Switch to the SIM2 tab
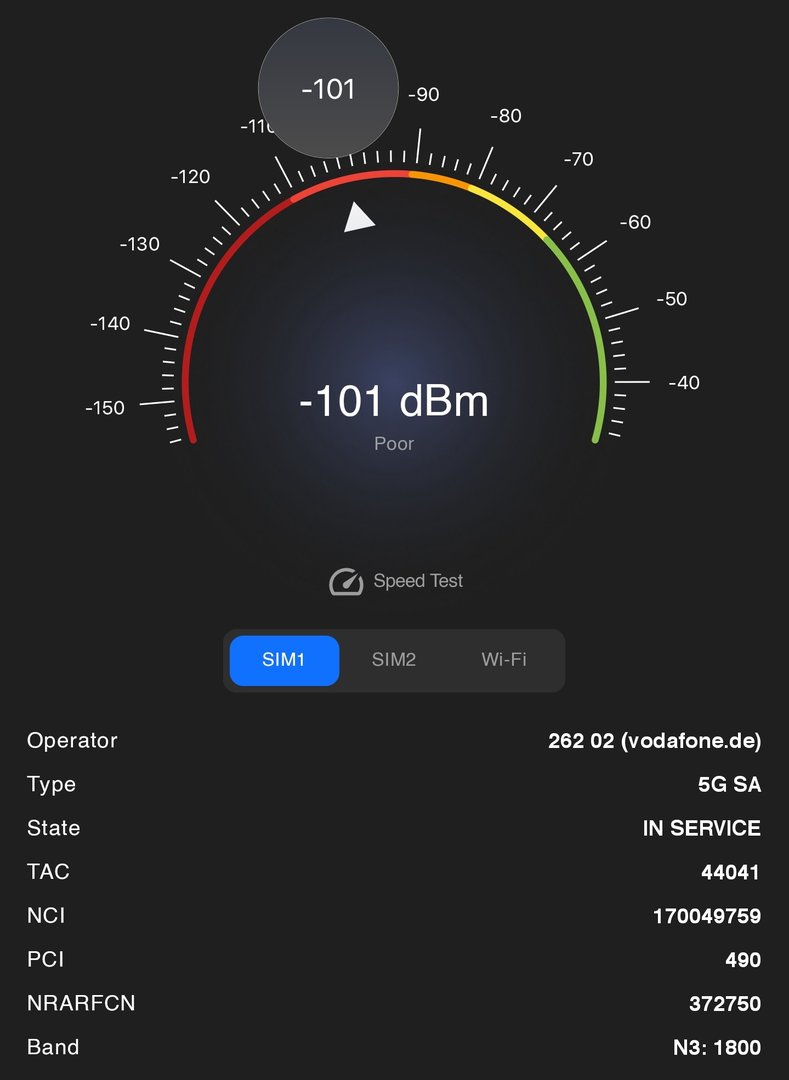The height and width of the screenshot is (1080, 789). point(394,660)
